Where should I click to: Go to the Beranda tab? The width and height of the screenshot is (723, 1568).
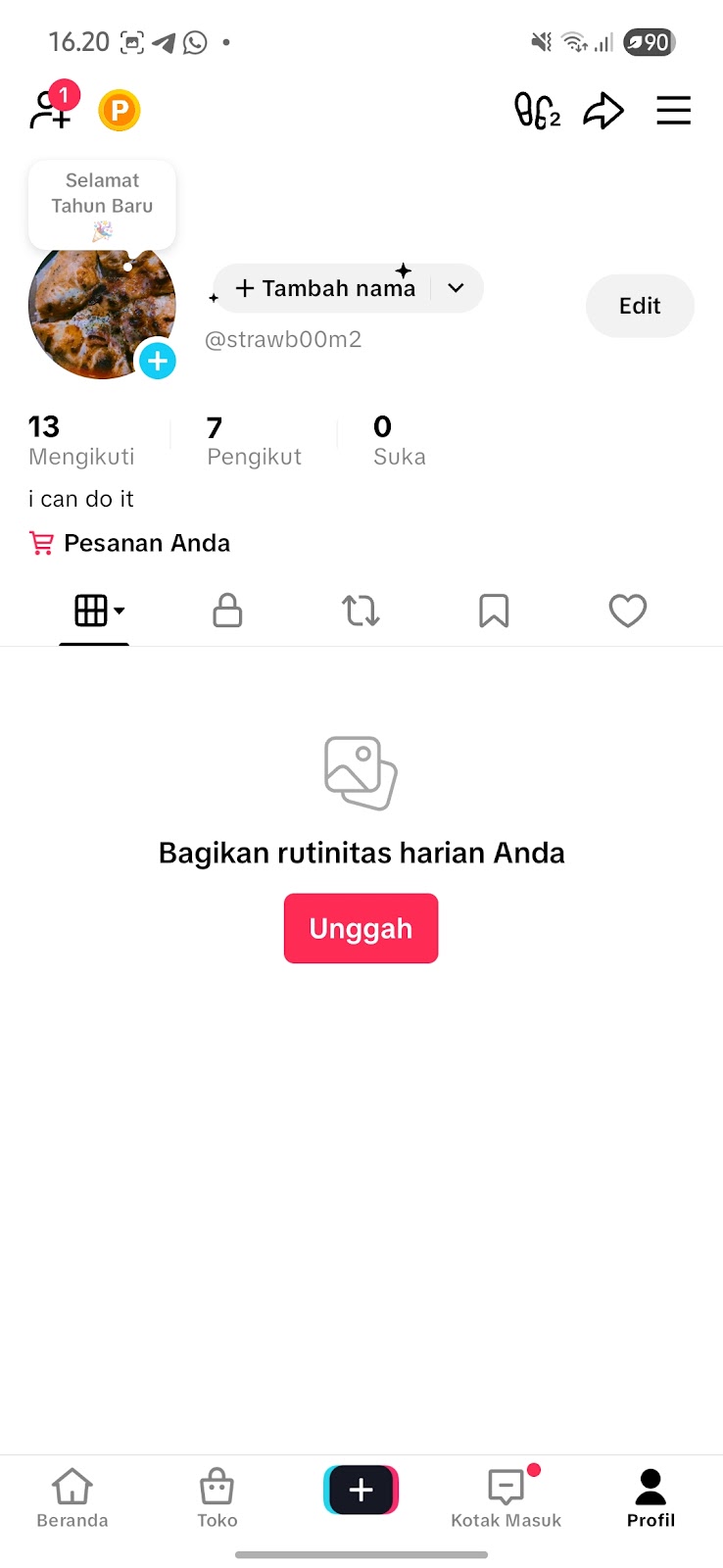click(72, 1497)
